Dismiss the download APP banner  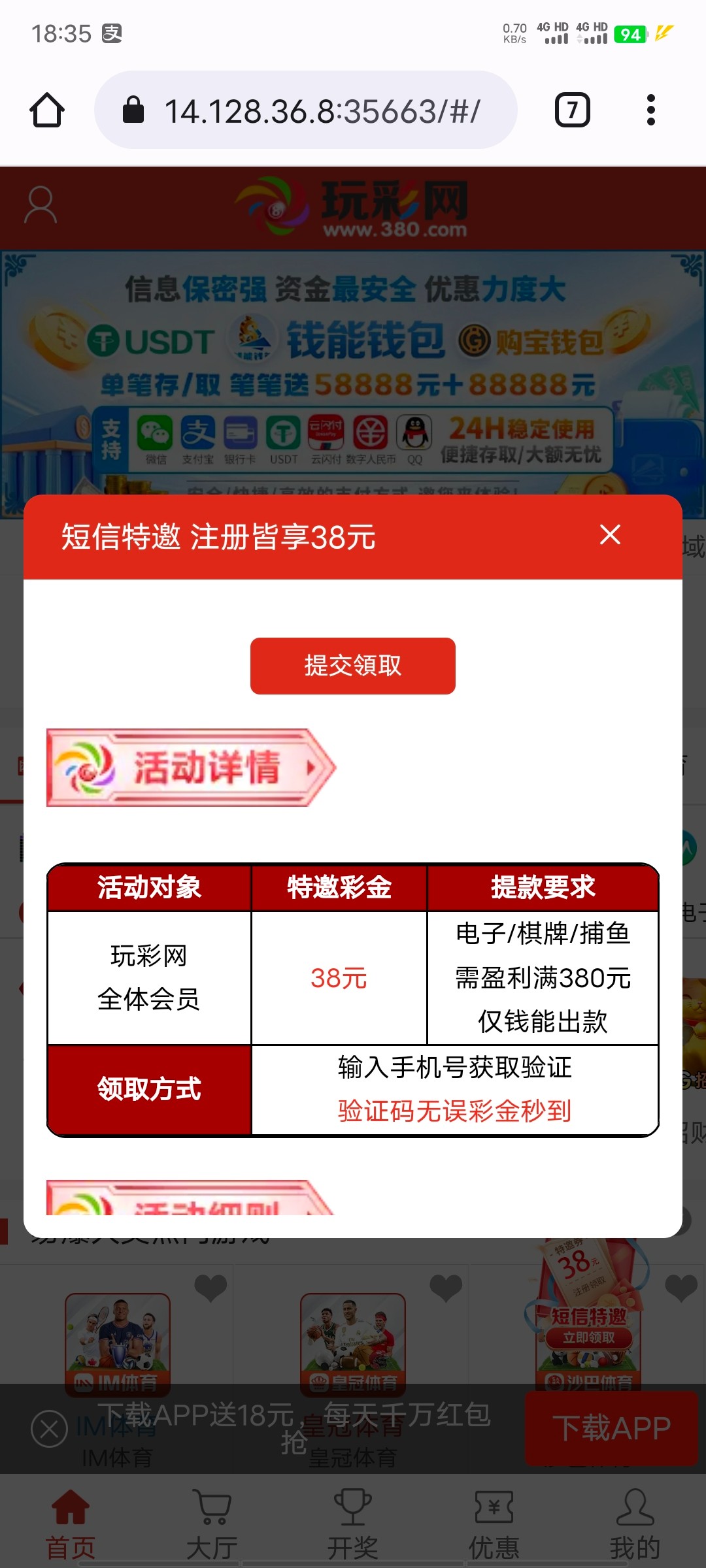(49, 1428)
